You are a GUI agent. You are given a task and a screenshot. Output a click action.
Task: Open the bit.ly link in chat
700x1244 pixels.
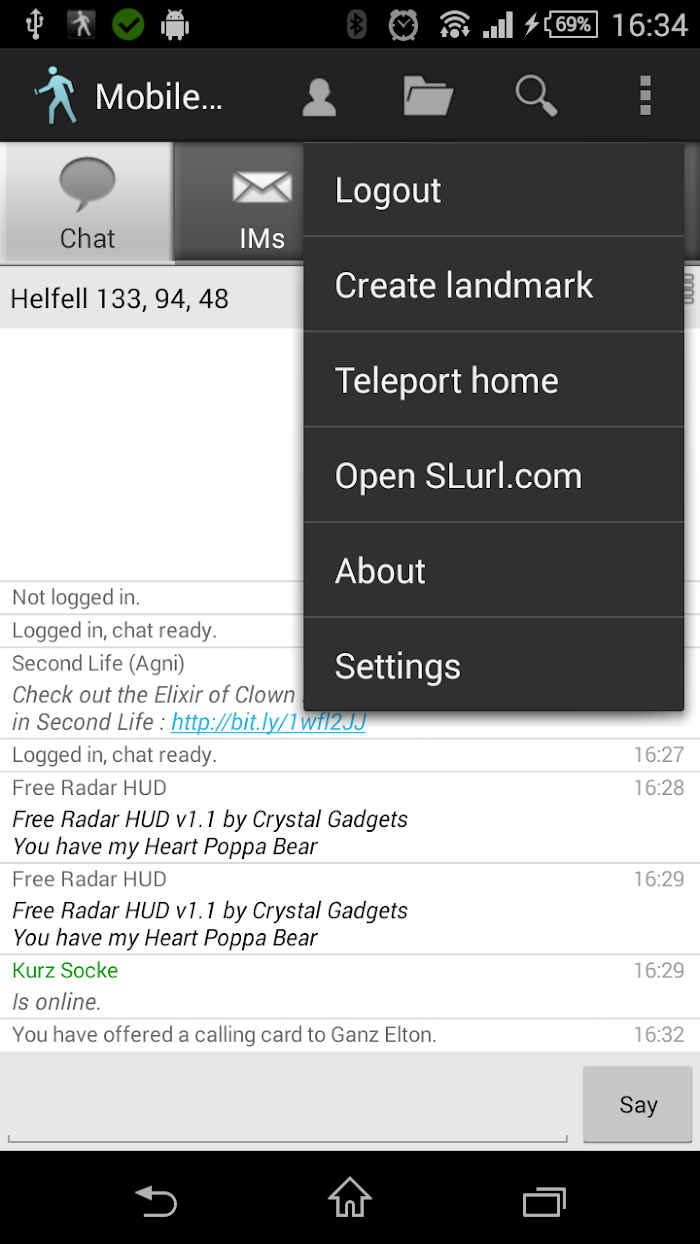tap(268, 722)
